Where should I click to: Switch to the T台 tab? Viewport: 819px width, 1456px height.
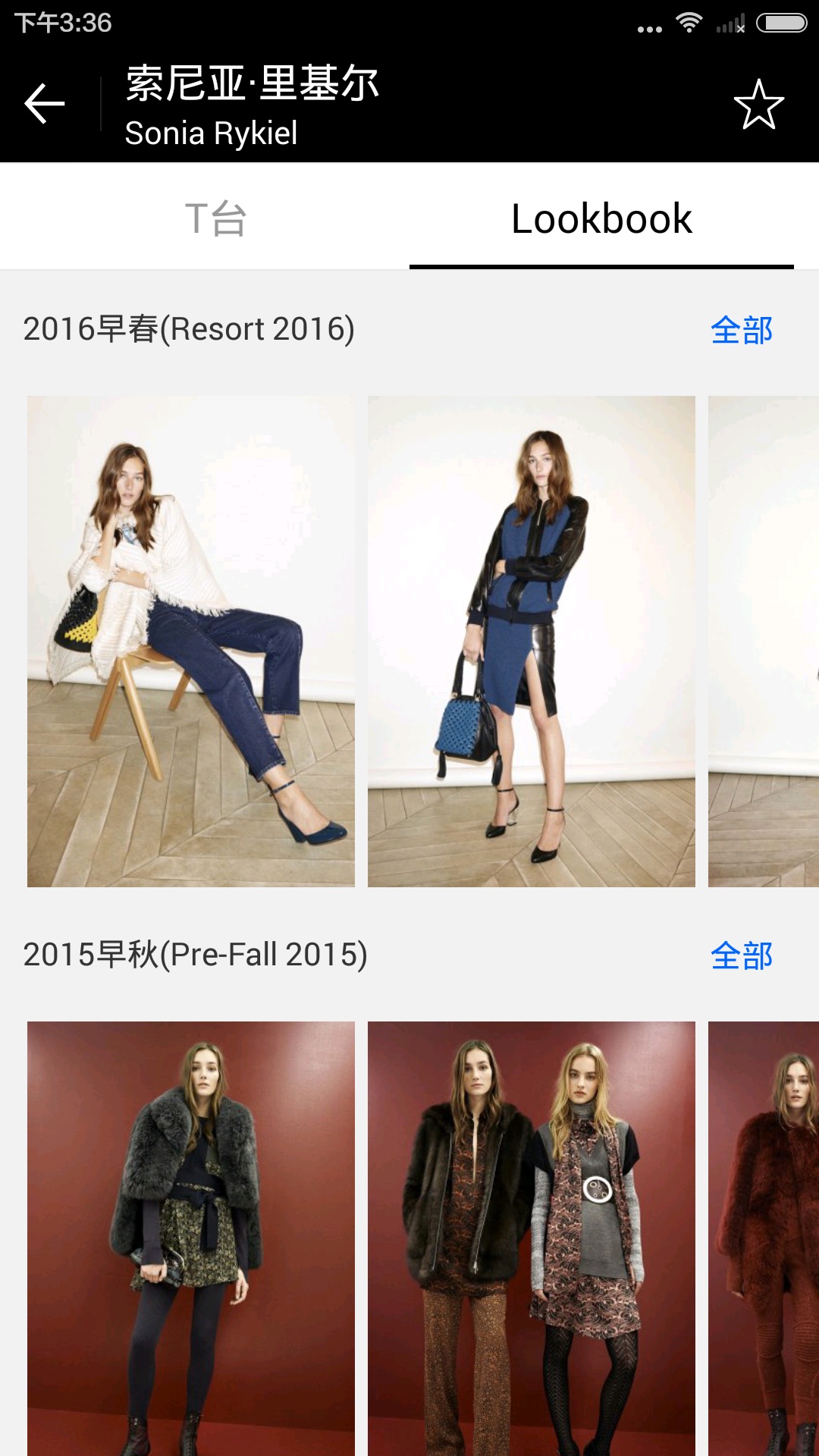click(x=215, y=218)
